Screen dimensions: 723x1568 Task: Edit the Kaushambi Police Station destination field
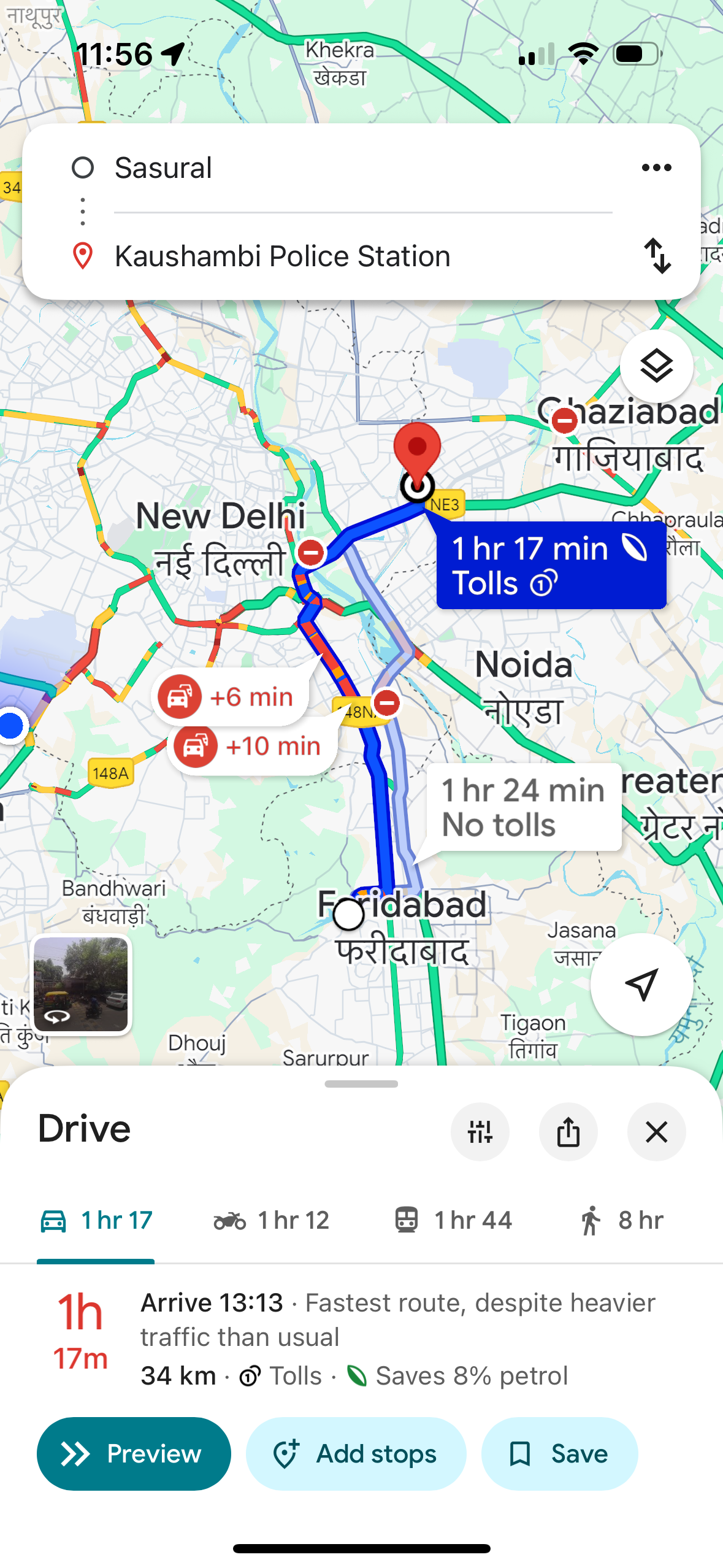pos(362,256)
